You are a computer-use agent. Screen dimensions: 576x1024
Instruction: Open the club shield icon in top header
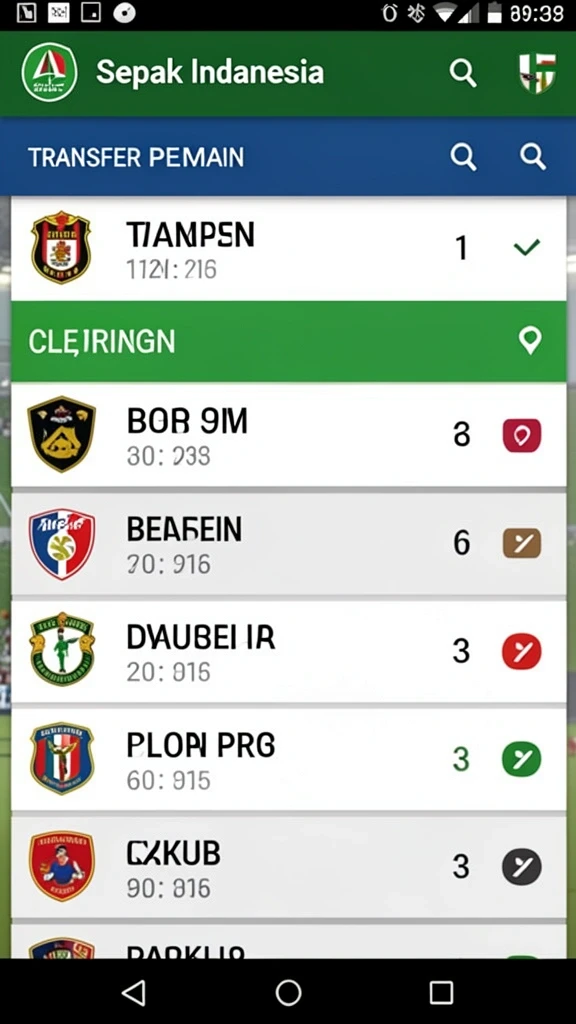(x=537, y=73)
